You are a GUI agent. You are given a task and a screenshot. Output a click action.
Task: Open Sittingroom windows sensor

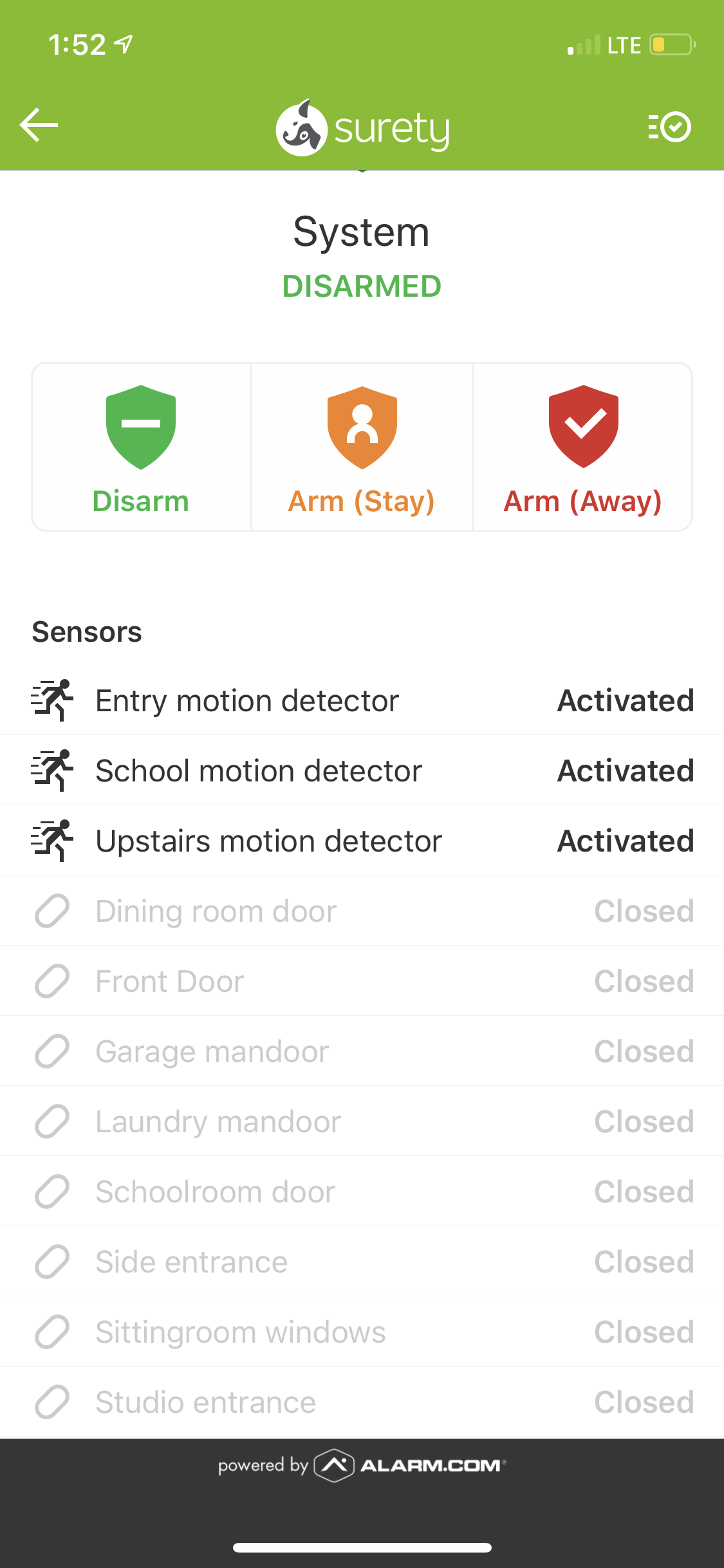[362, 1332]
